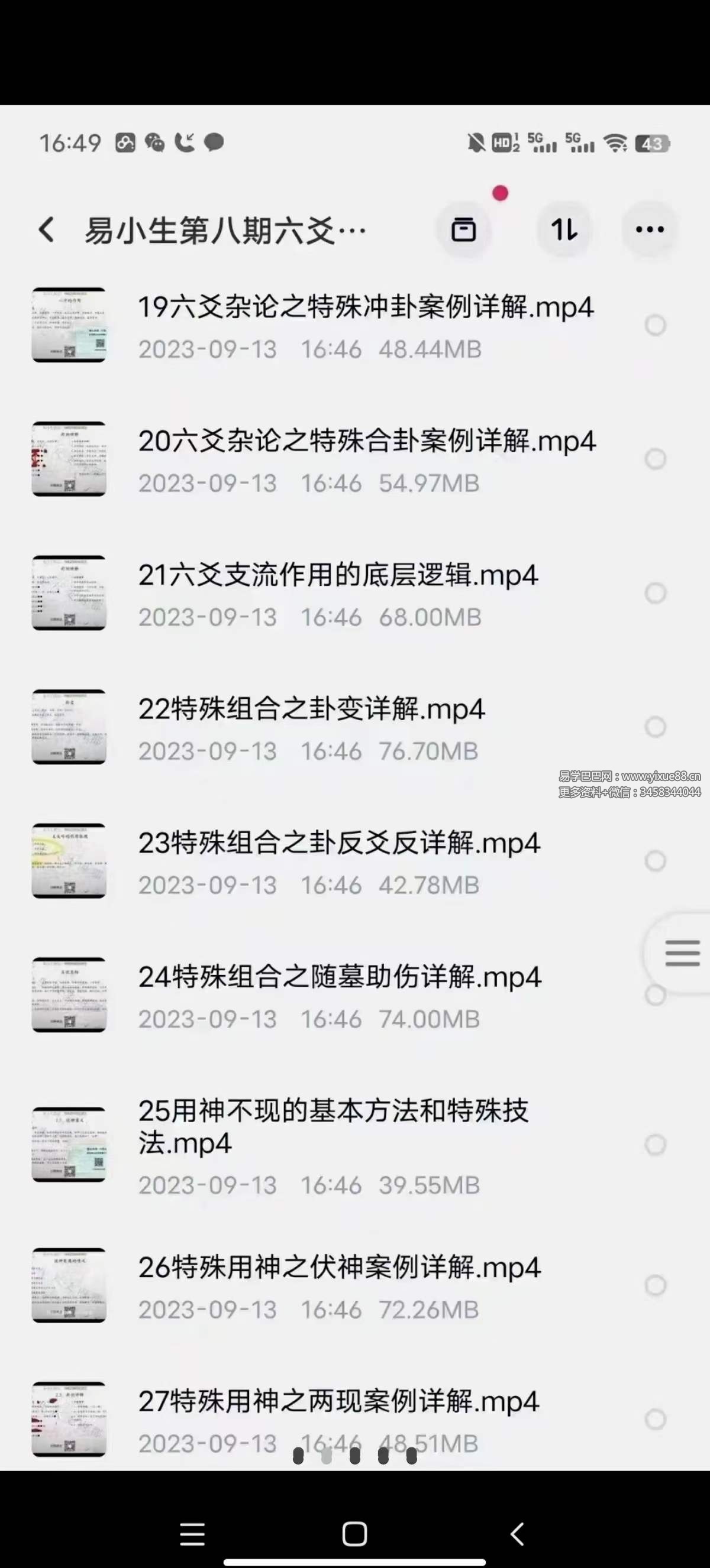710x1568 pixels.
Task: Open video 19六爻杂论之特殊冲卦案例详解.mp4
Action: pos(365,308)
